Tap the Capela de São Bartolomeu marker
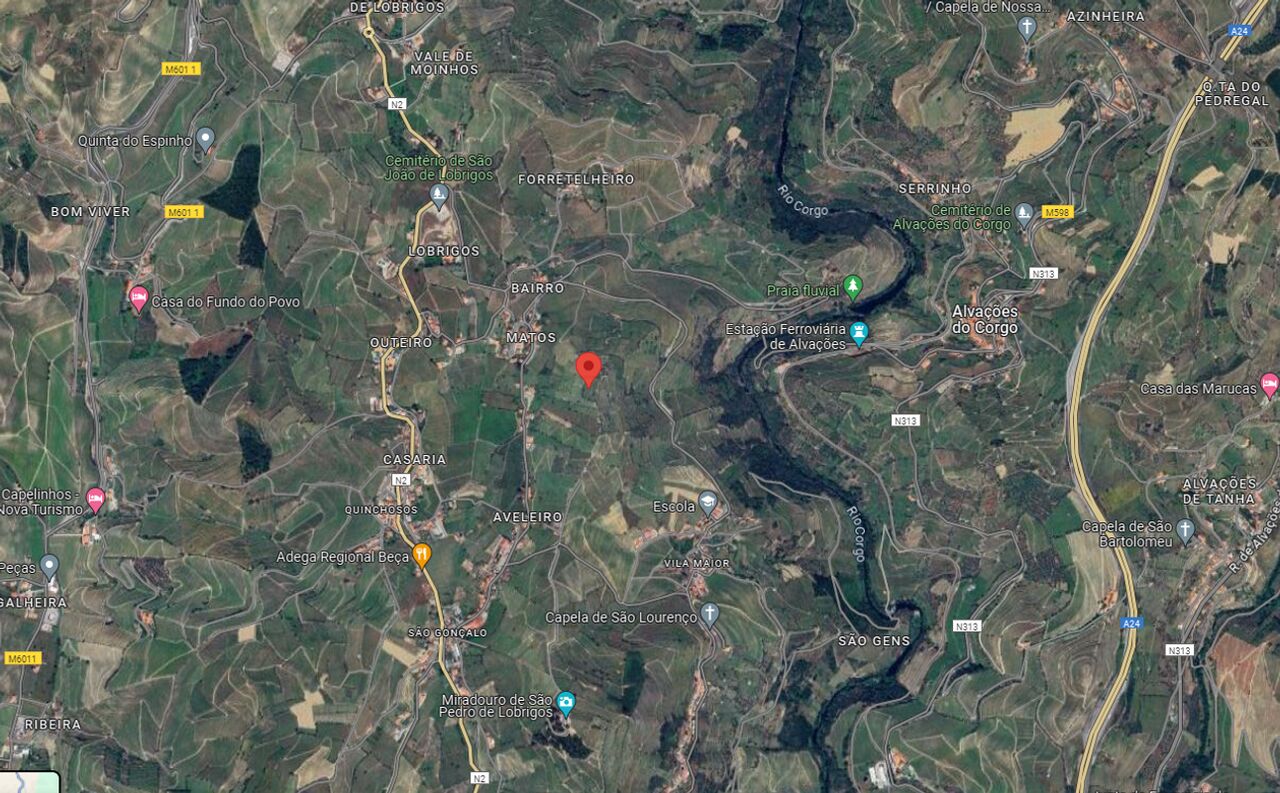Screen dimensions: 1280x793 (x=1185, y=530)
